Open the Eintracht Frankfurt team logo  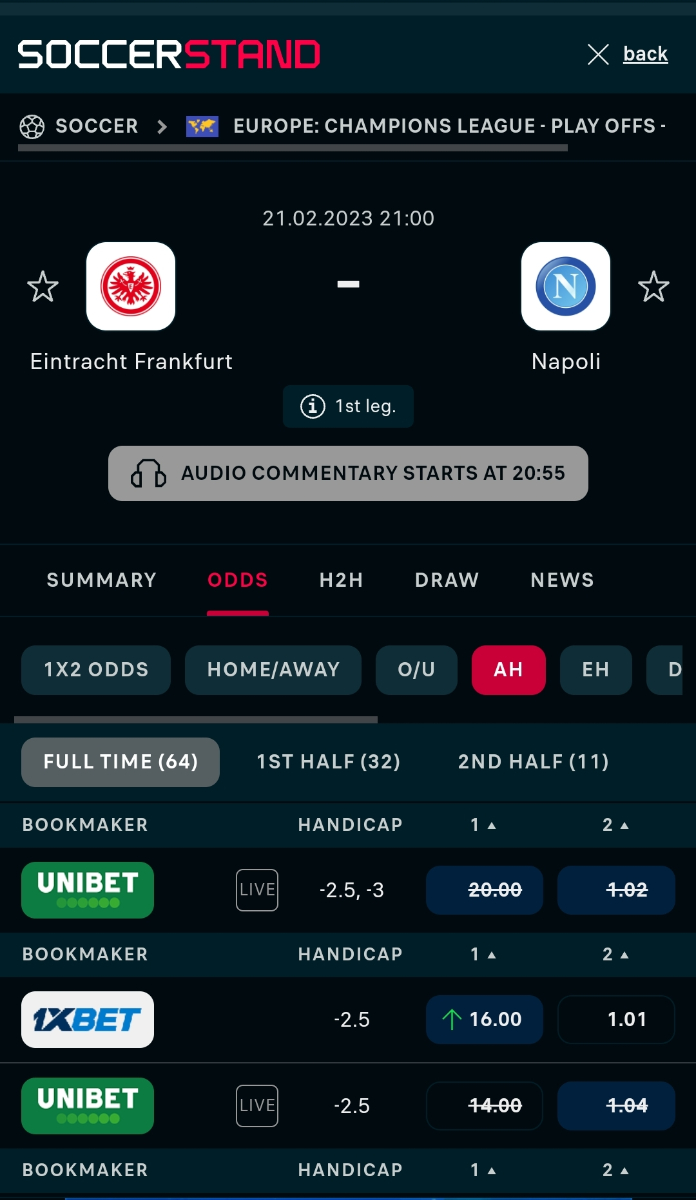(x=131, y=286)
